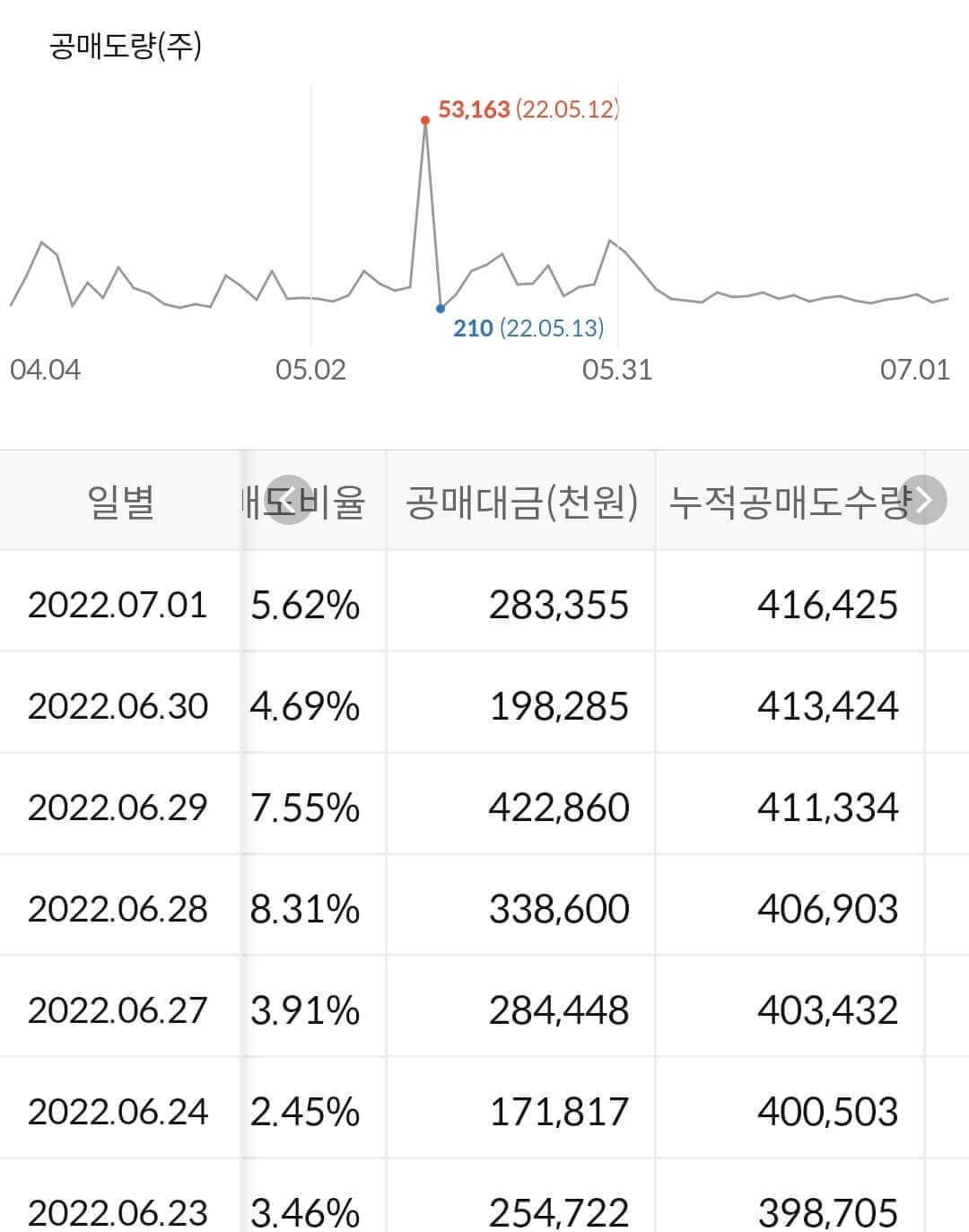This screenshot has width=969, height=1232.
Task: Click the 416,425 cumulative short-sale value
Action: click(831, 605)
